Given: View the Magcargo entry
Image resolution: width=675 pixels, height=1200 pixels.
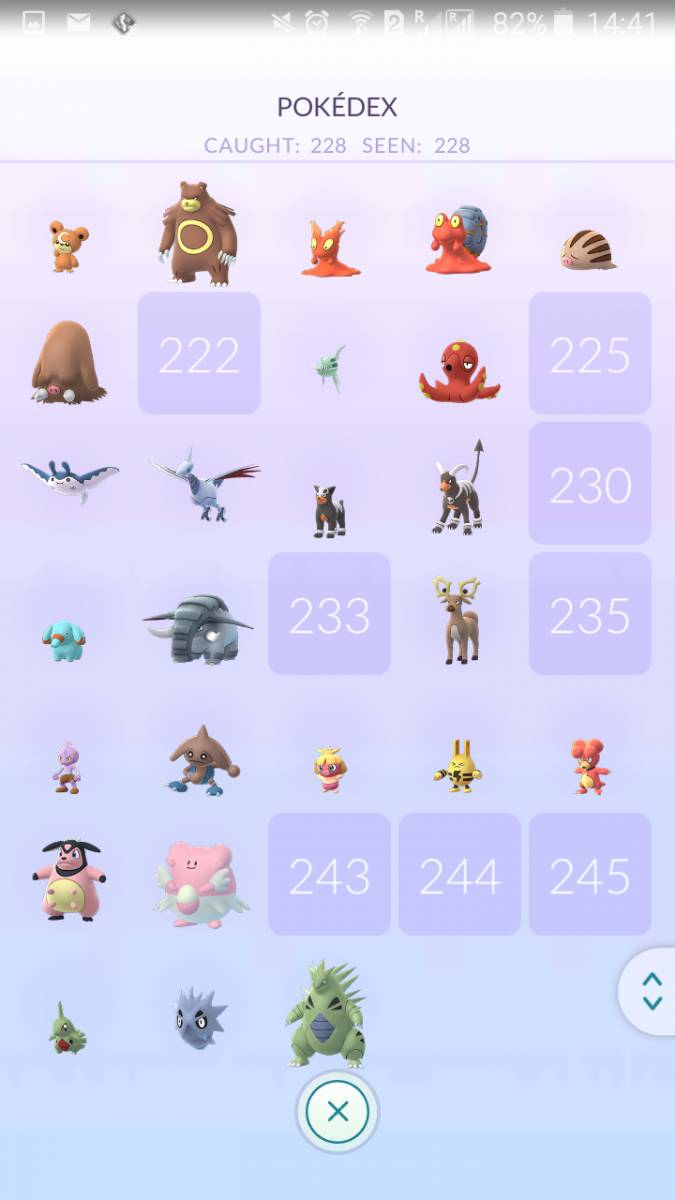Looking at the screenshot, I should [x=458, y=240].
